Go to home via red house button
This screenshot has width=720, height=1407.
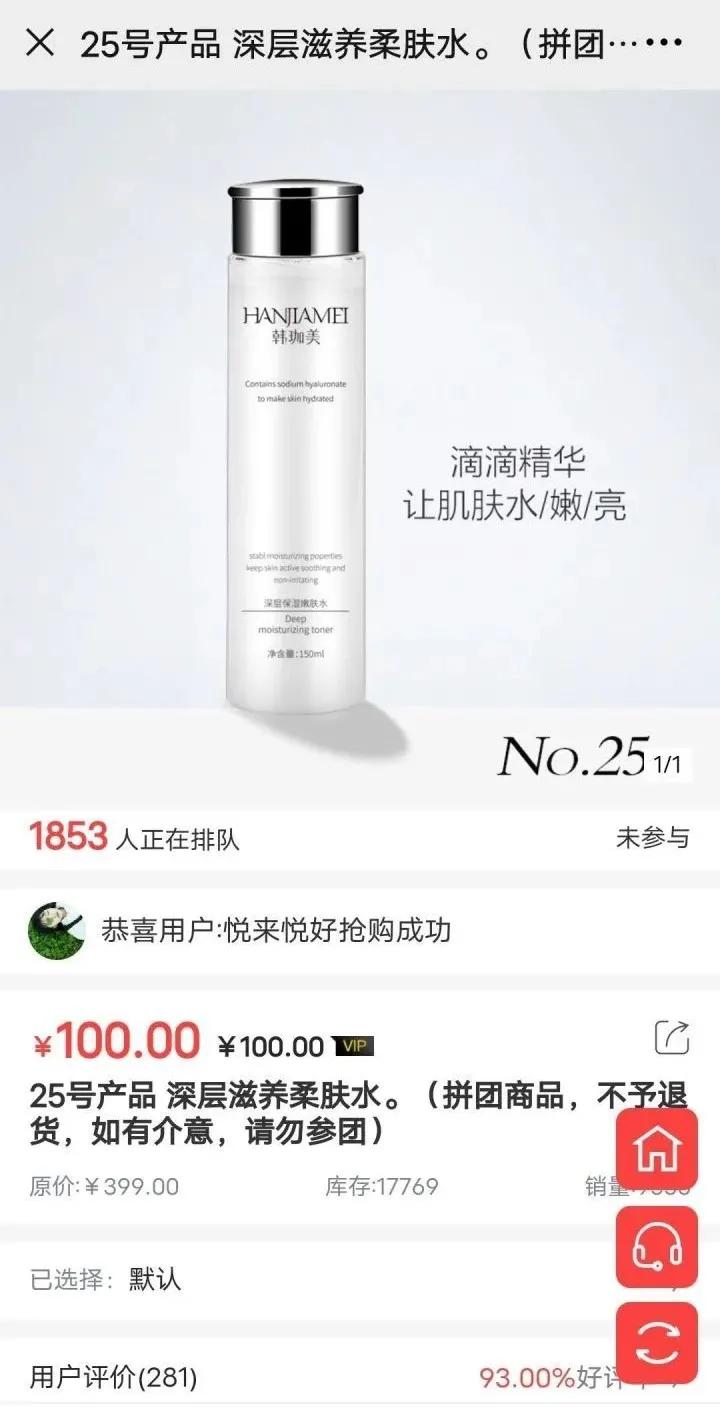657,1148
